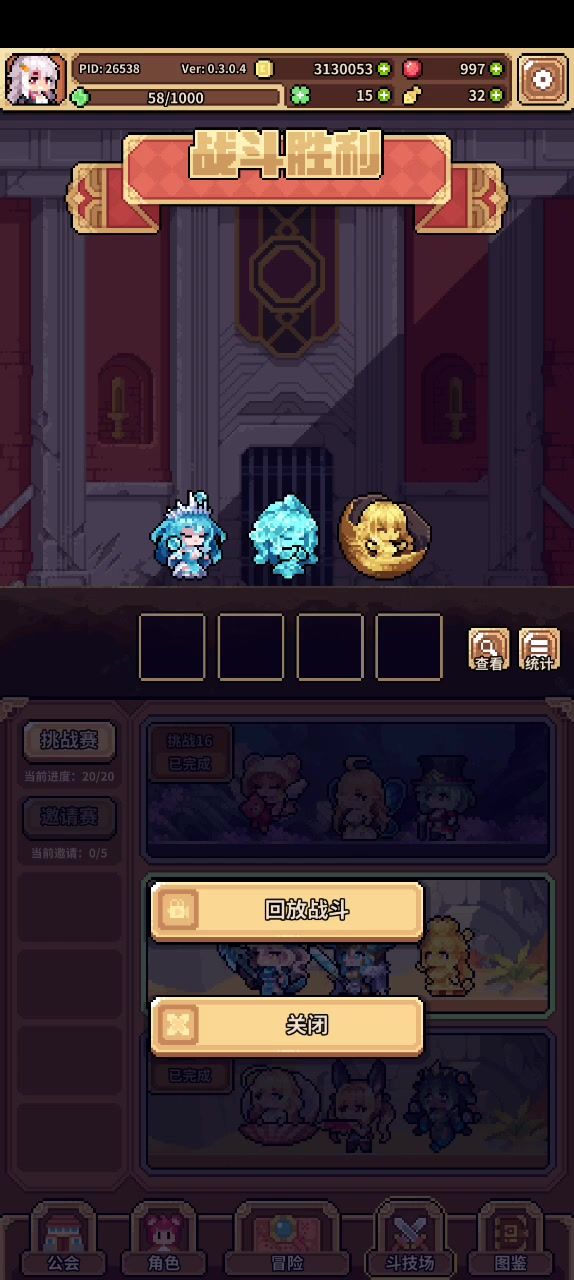The height and width of the screenshot is (1280, 574).
Task: Add more red gems with plus button
Action: [495, 69]
